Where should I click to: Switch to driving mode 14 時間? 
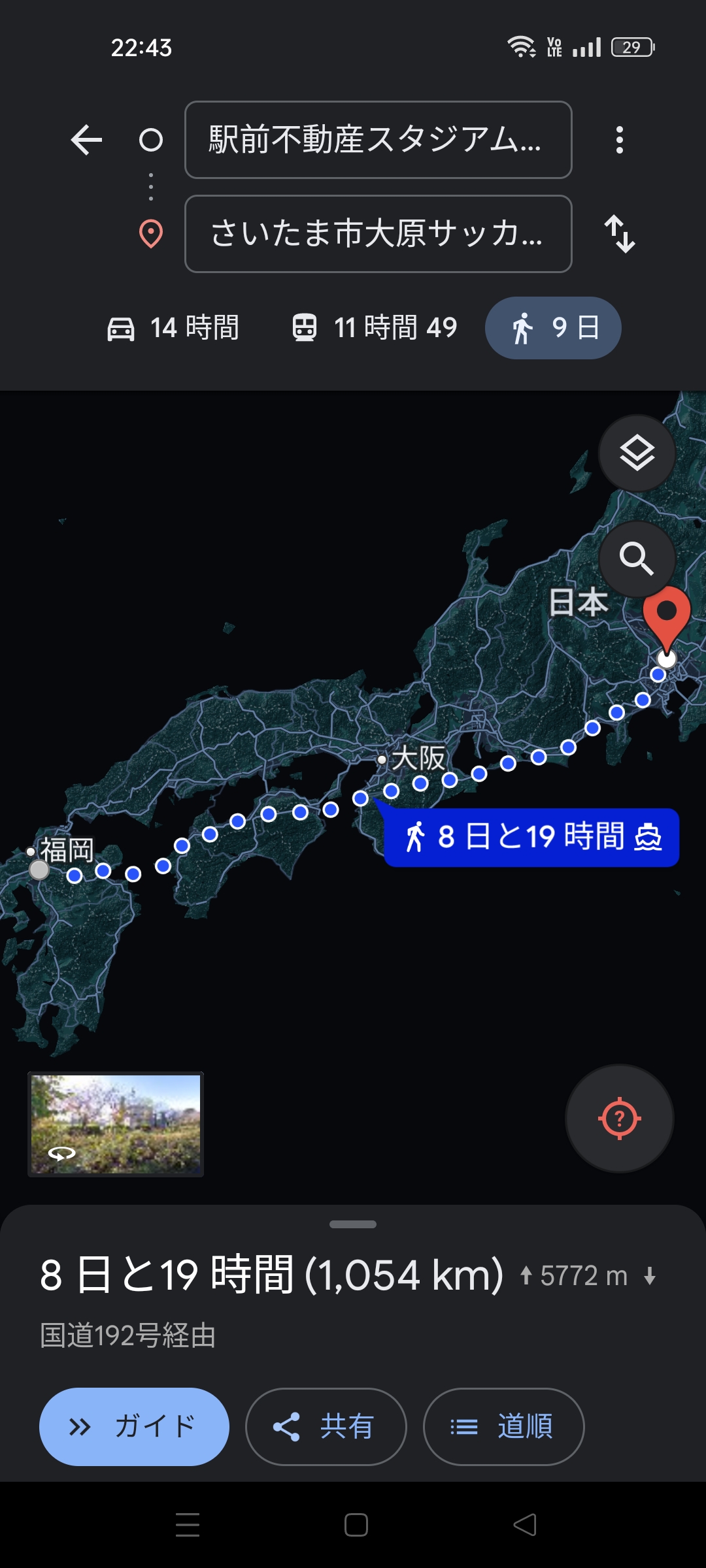coord(174,328)
